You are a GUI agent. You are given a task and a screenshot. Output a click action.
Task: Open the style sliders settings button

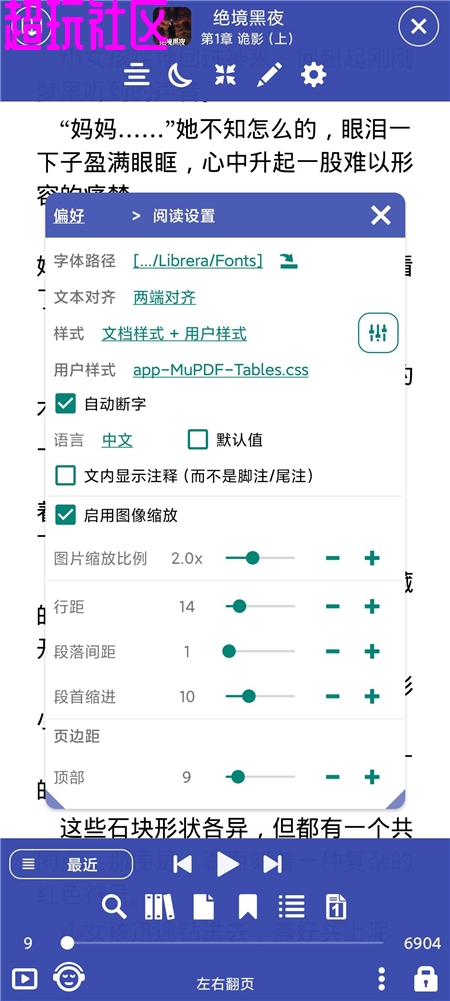378,333
